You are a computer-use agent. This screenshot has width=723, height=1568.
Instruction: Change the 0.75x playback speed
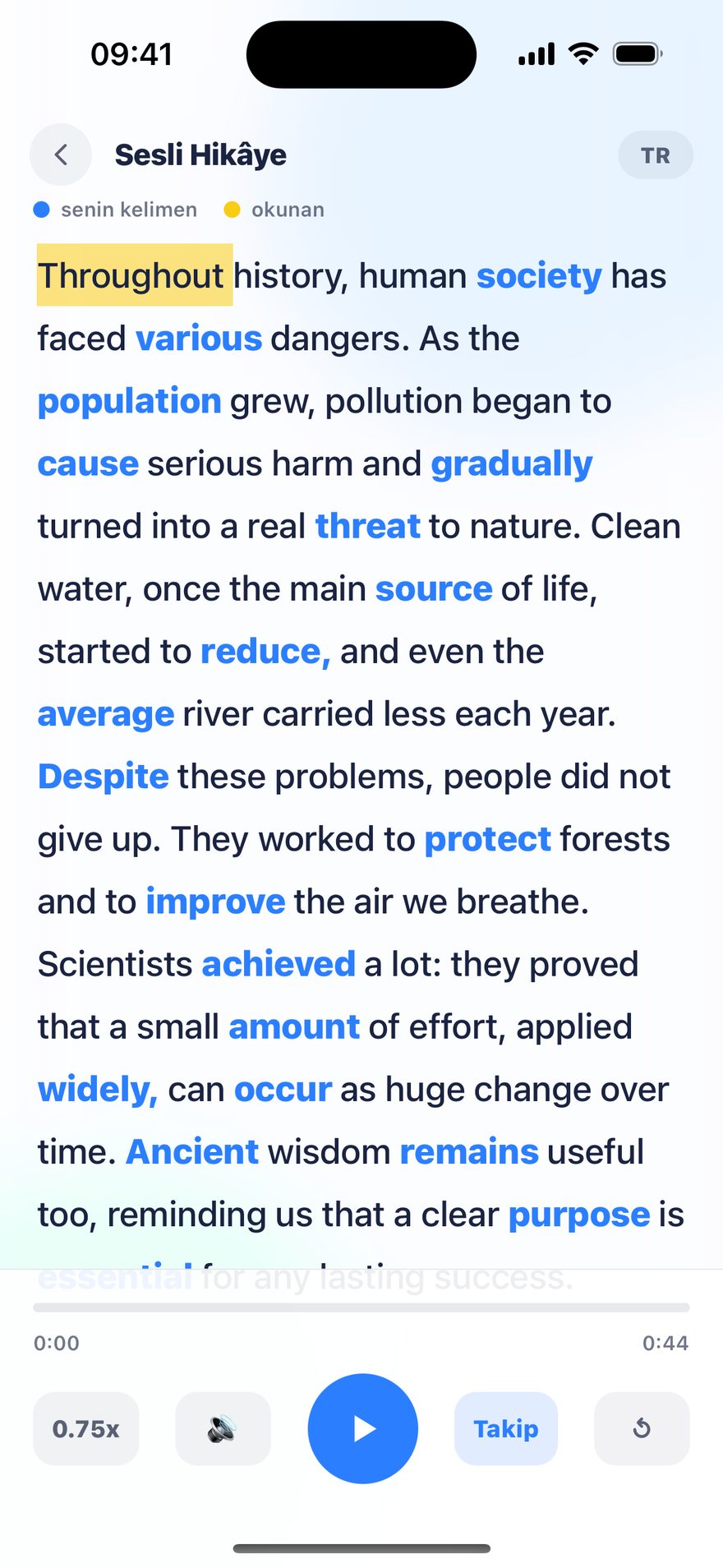coord(86,1428)
